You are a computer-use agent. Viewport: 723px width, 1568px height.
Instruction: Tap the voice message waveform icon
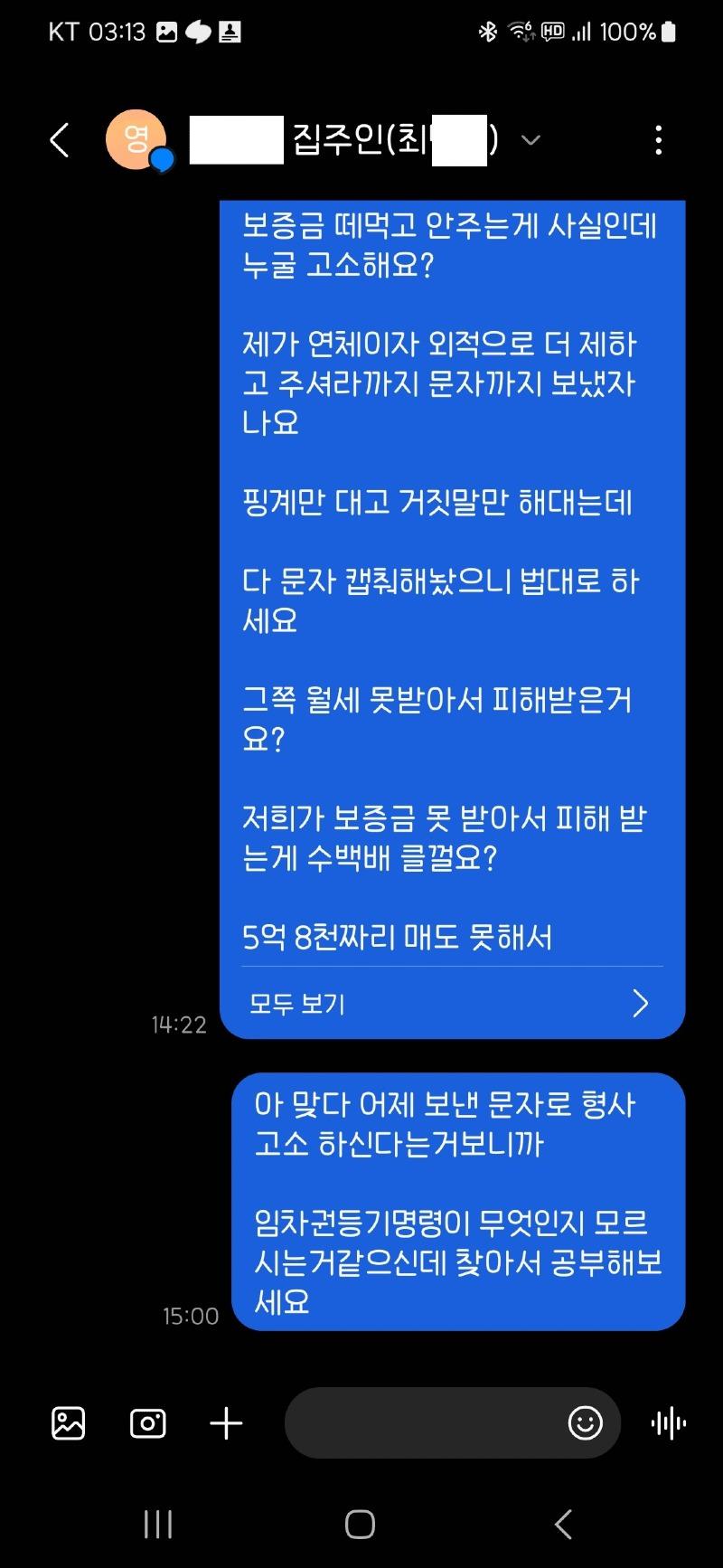667,1423
